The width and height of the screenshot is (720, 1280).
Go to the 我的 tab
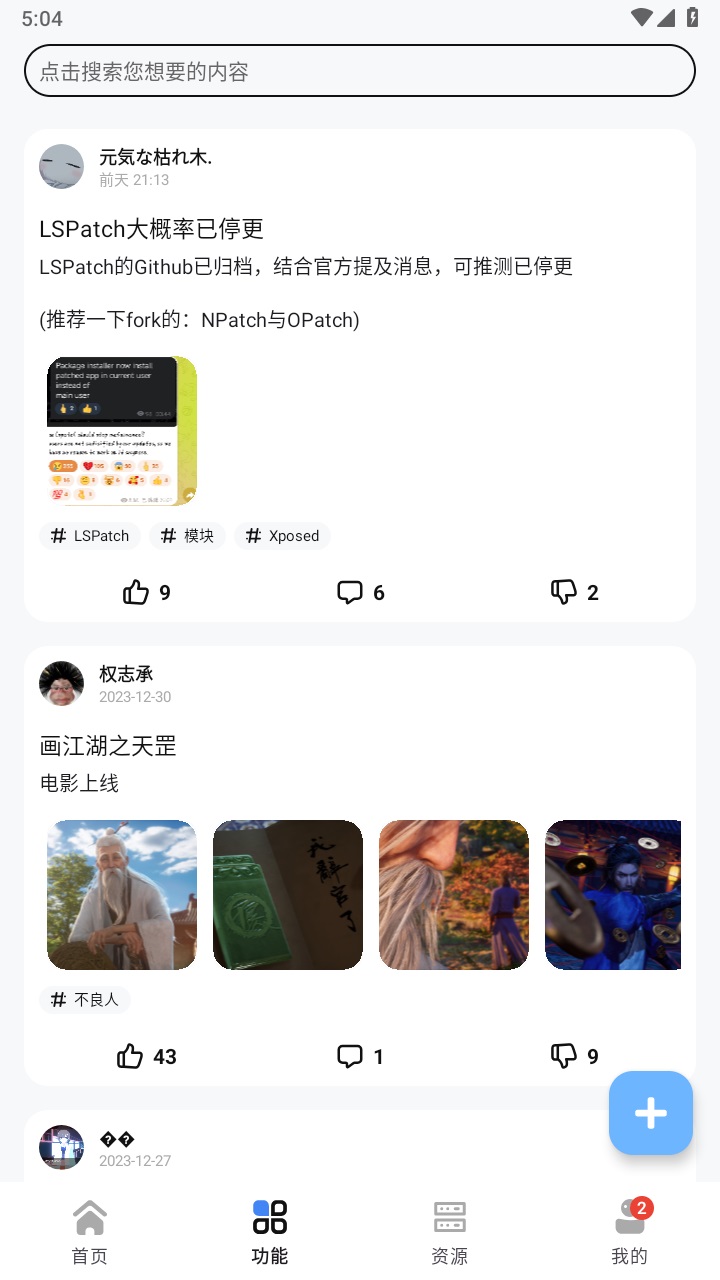click(x=630, y=1232)
